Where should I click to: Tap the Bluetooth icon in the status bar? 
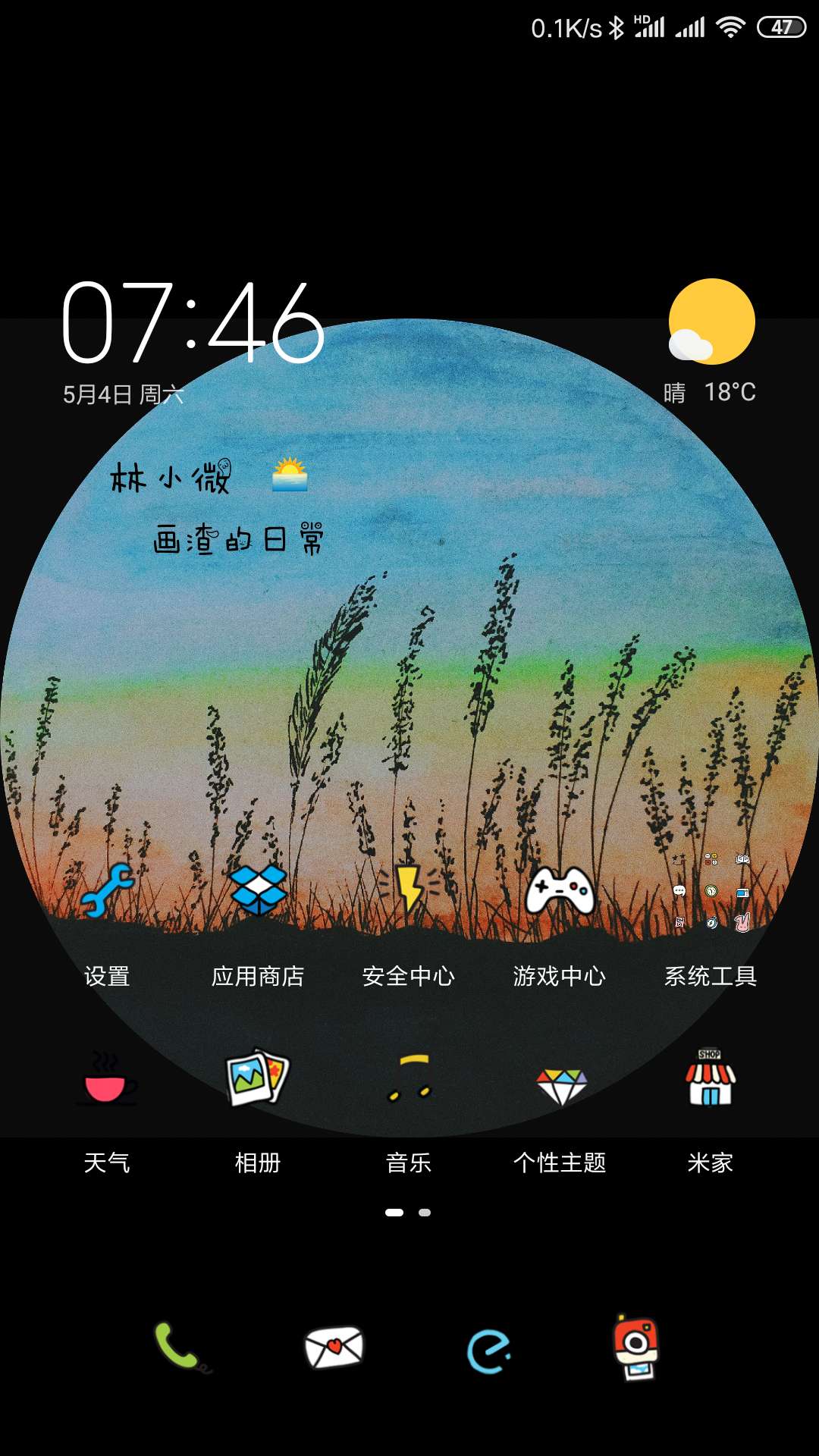click(616, 25)
